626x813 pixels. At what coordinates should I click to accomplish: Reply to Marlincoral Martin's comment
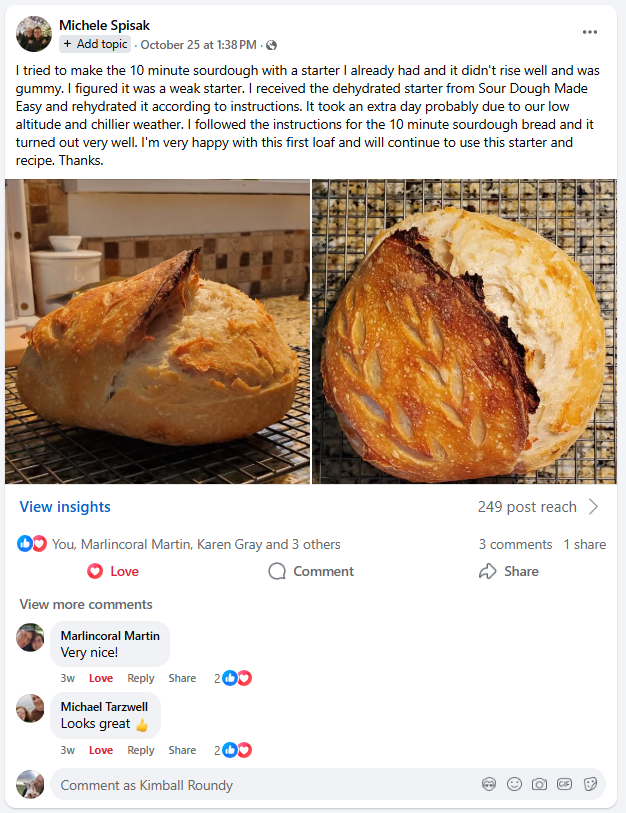click(141, 678)
